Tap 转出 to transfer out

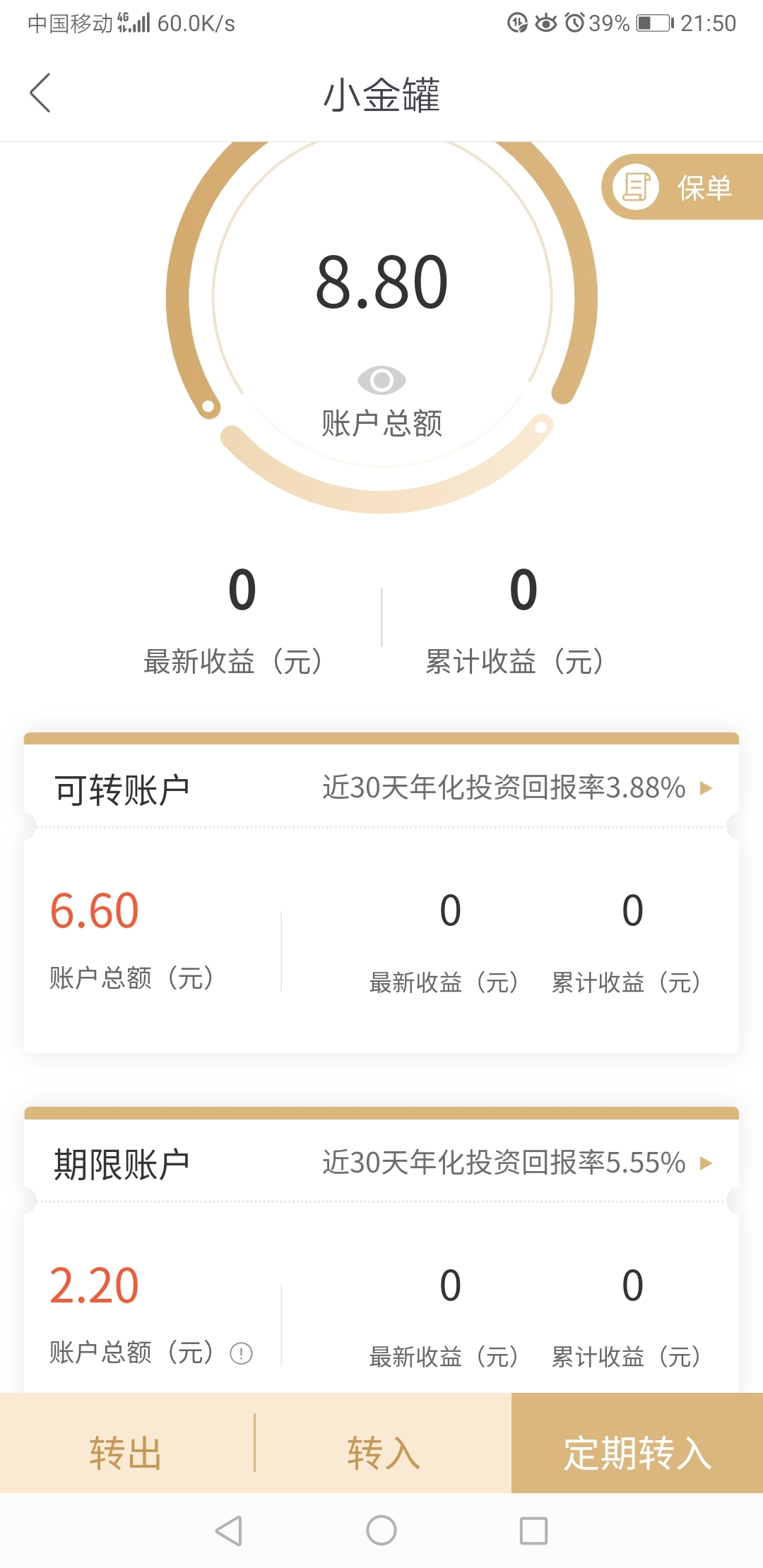click(x=126, y=1454)
